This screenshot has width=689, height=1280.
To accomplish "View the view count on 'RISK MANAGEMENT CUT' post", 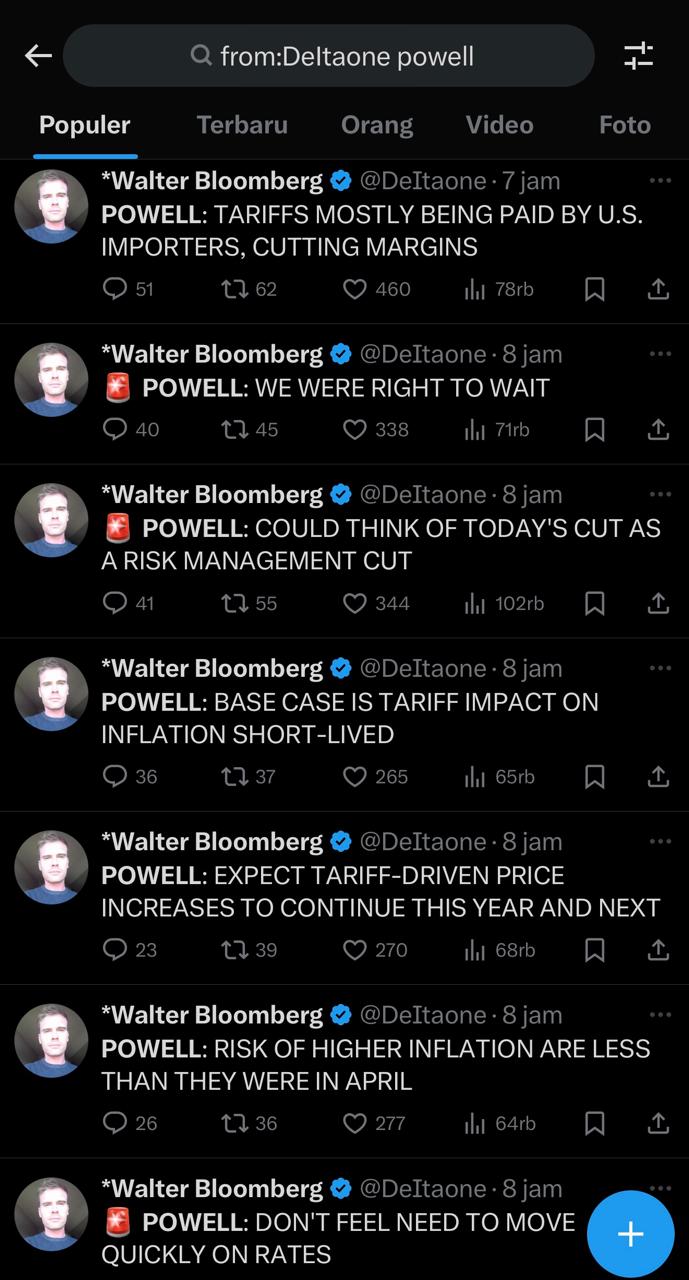I will [504, 603].
